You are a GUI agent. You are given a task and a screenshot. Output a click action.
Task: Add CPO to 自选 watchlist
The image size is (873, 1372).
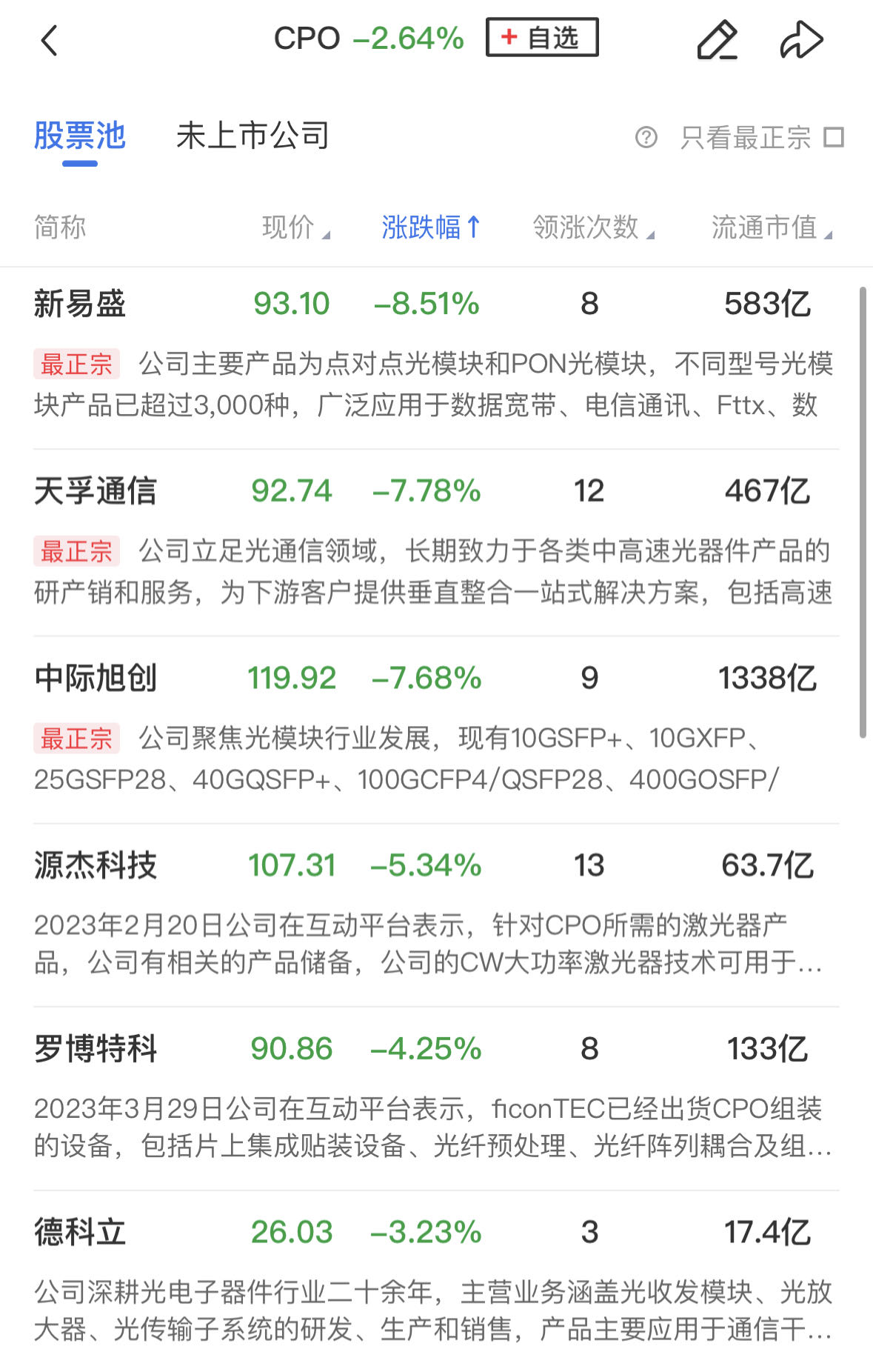pos(542,38)
